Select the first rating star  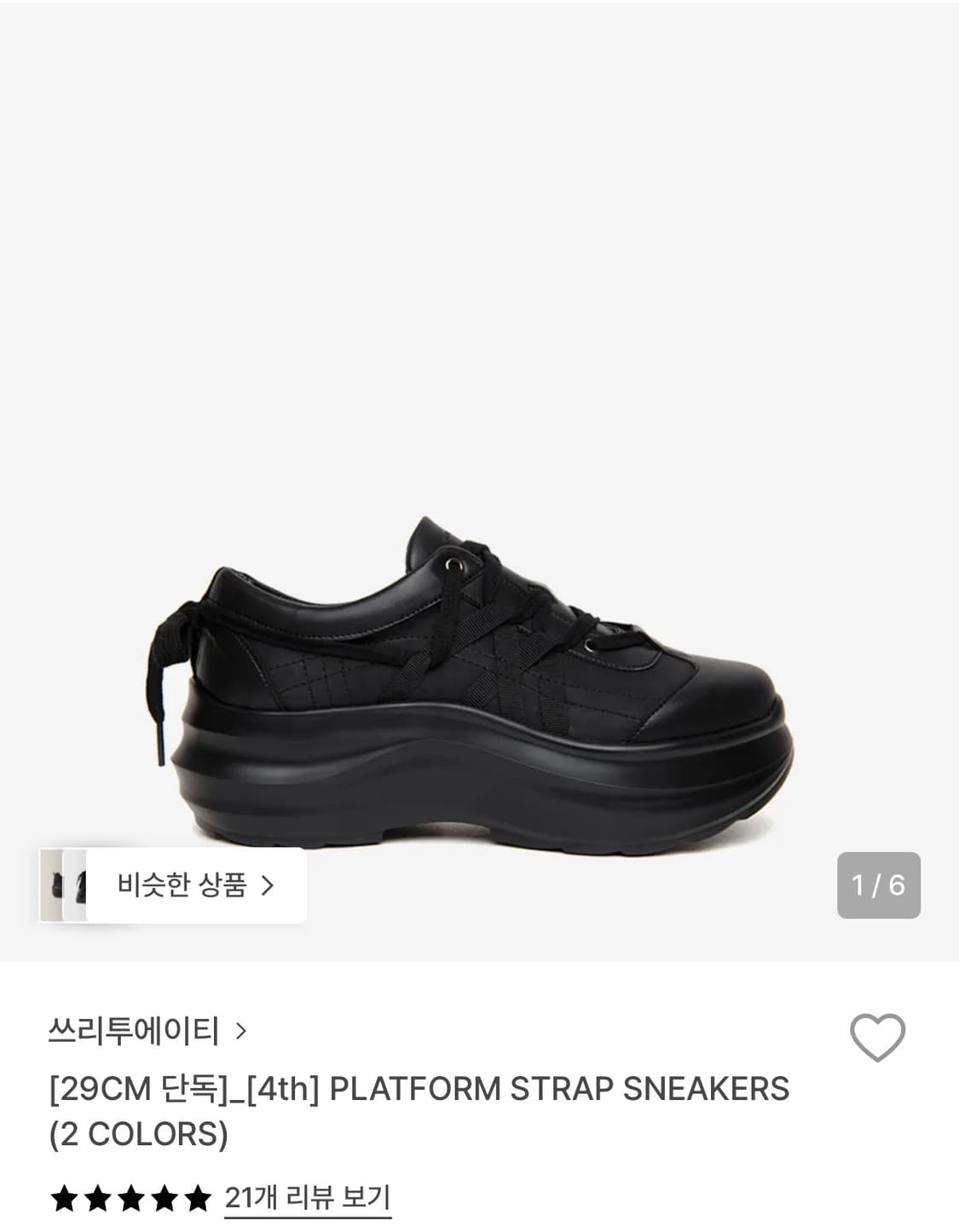point(63,1198)
